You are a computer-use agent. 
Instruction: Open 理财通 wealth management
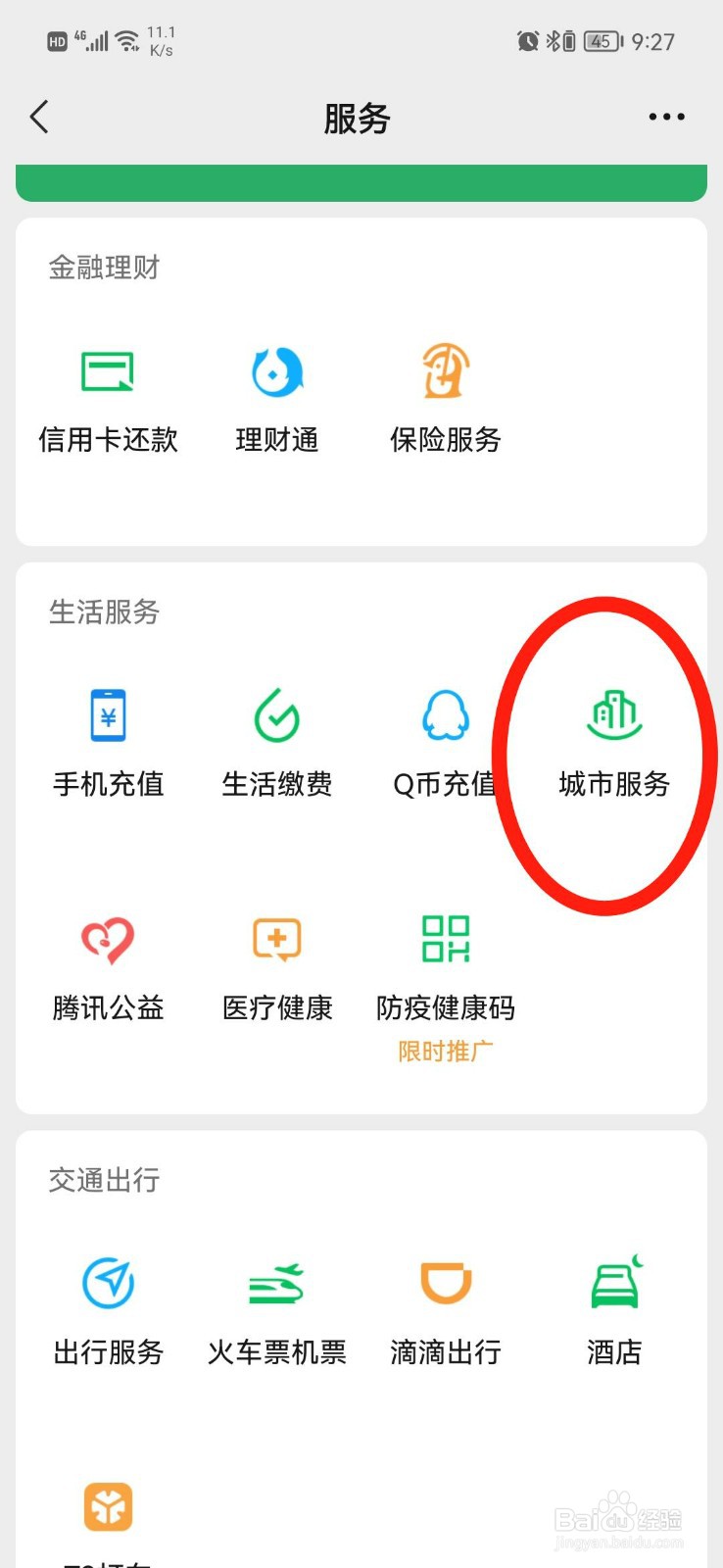click(277, 397)
